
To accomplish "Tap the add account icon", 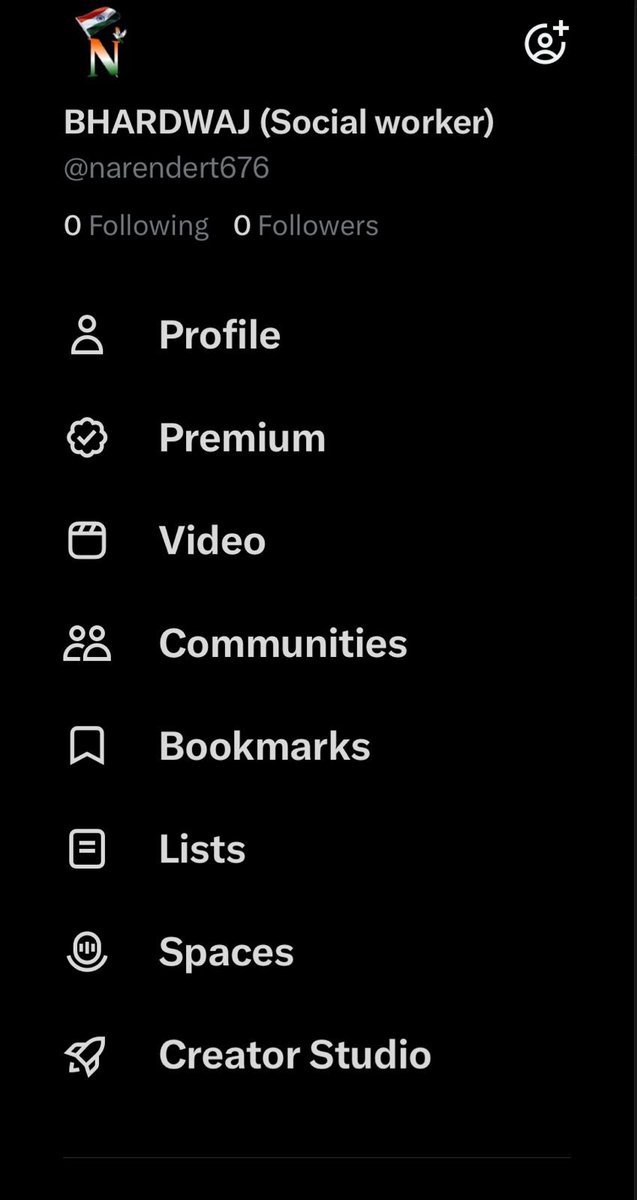I will point(546,43).
